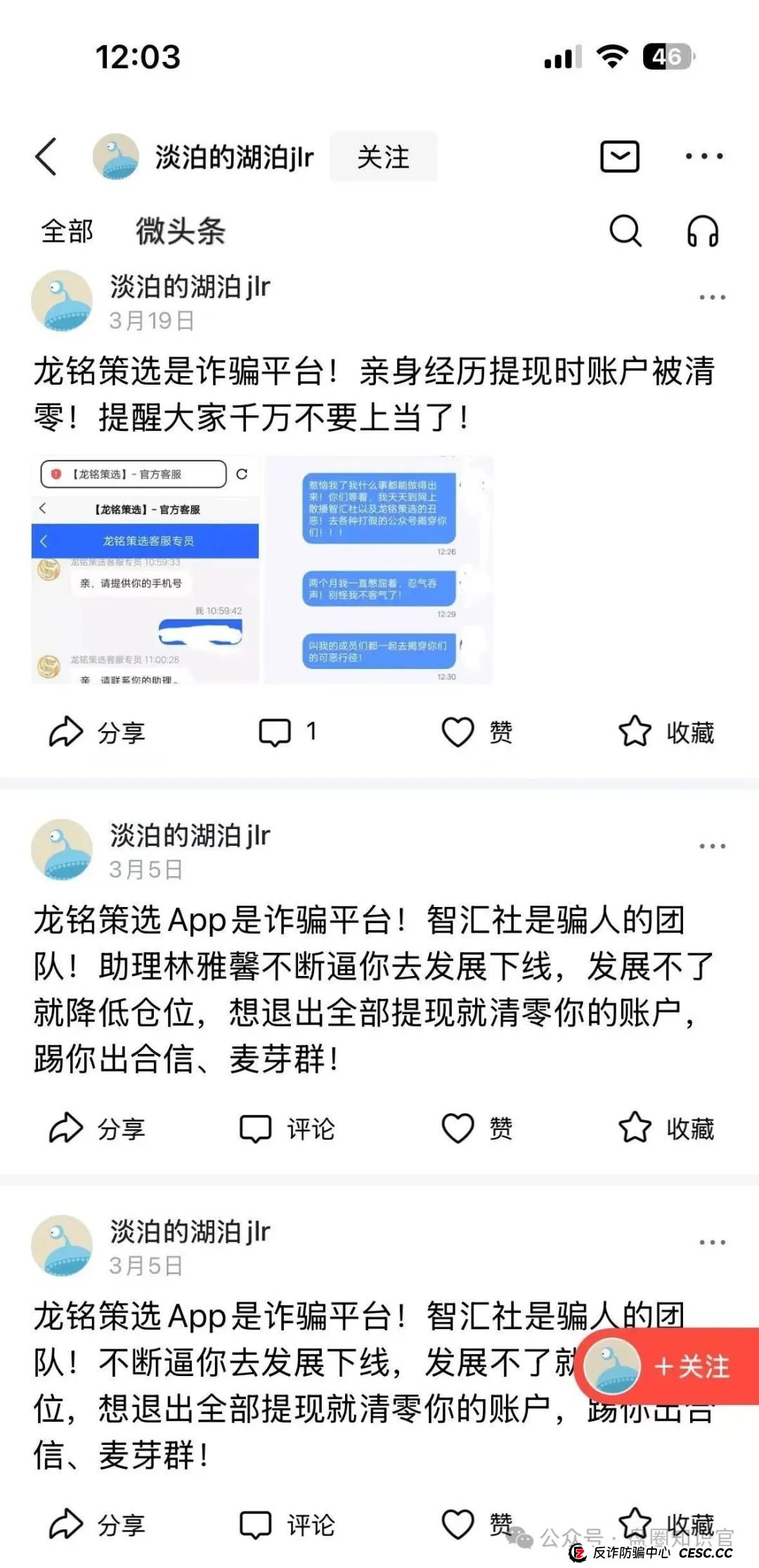Open the blue chat bubbles image thumbnail
The image size is (759, 1568).
pos(379,570)
